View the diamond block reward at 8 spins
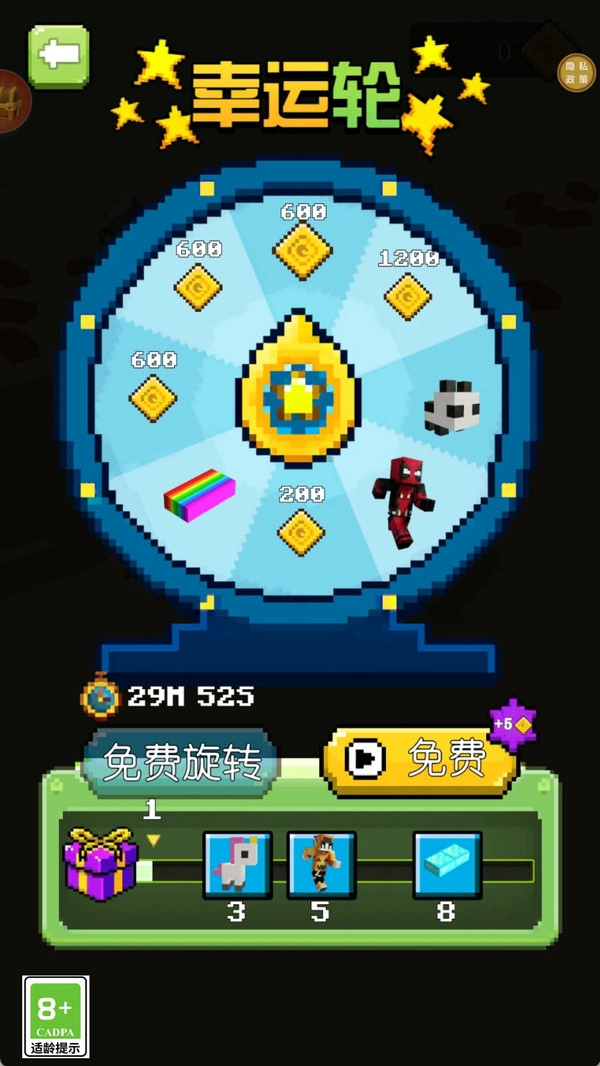 coord(447,863)
